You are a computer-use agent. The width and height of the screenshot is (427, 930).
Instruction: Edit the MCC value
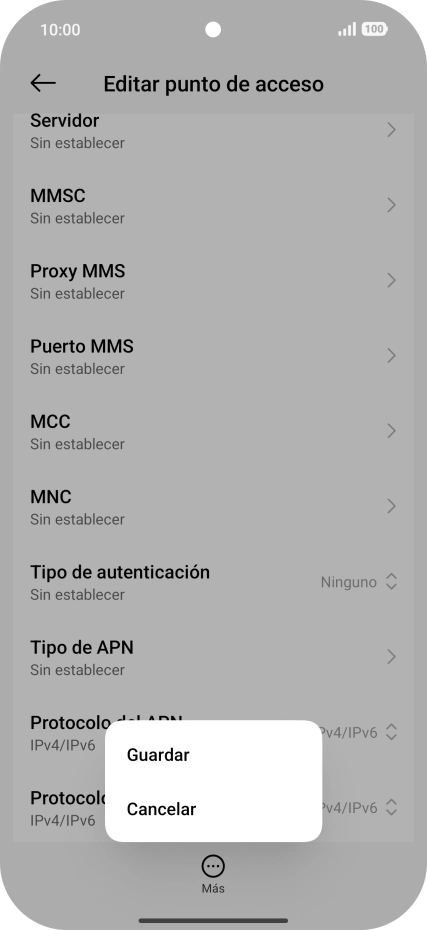tap(214, 431)
